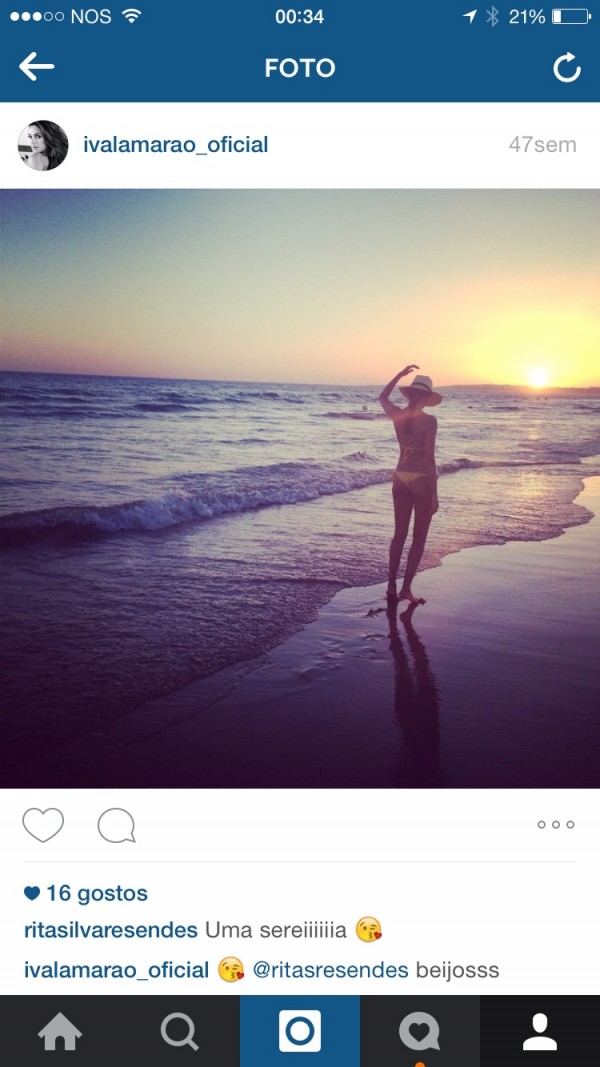This screenshot has width=600, height=1067.
Task: Open the ivalamarao_oficial username in the post header
Action: point(176,145)
